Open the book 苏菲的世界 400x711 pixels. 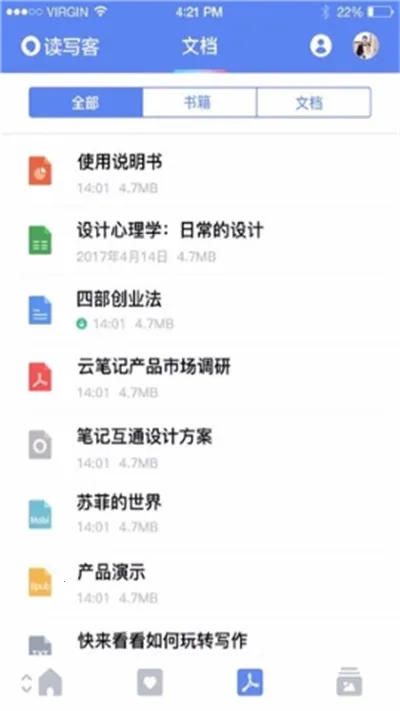point(200,515)
